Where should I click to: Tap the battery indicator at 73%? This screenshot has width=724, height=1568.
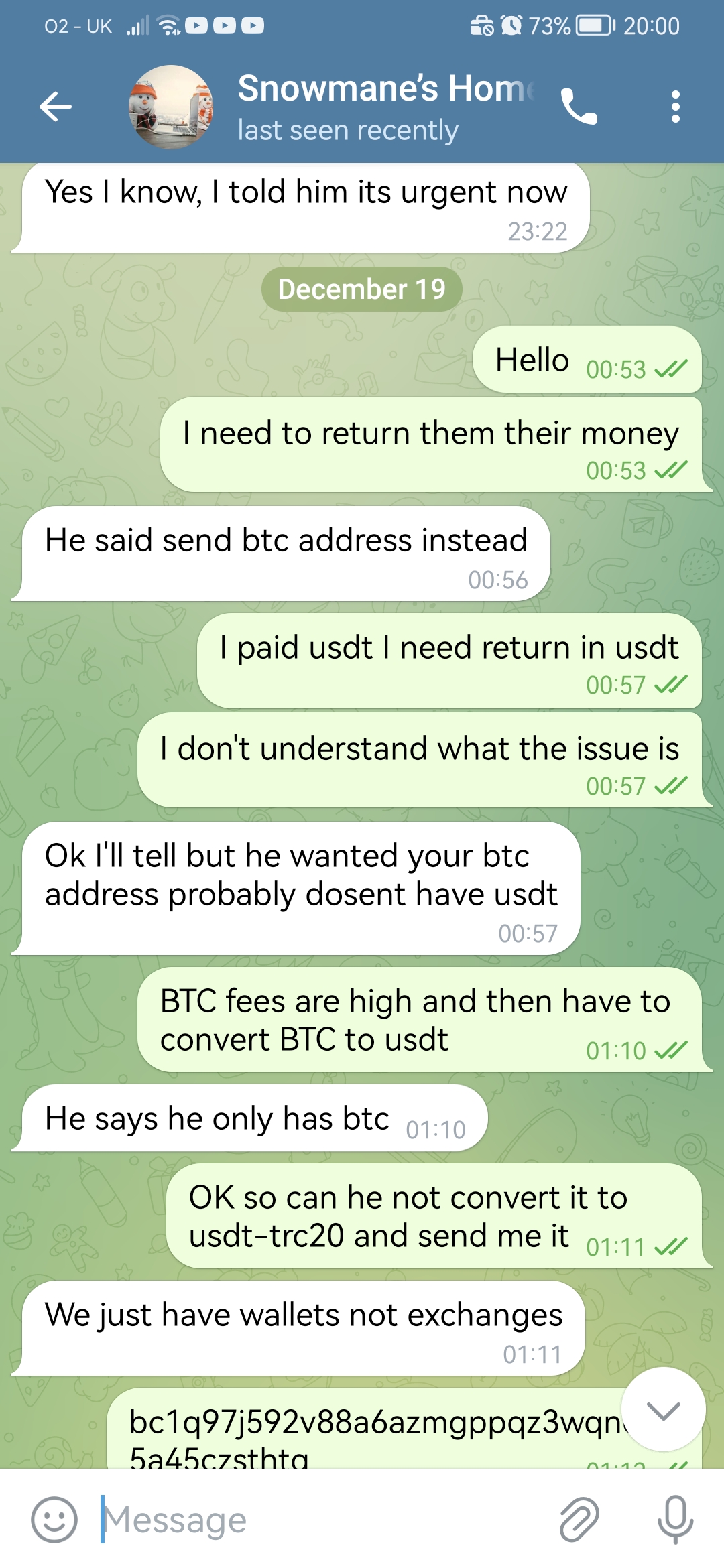coord(593,25)
